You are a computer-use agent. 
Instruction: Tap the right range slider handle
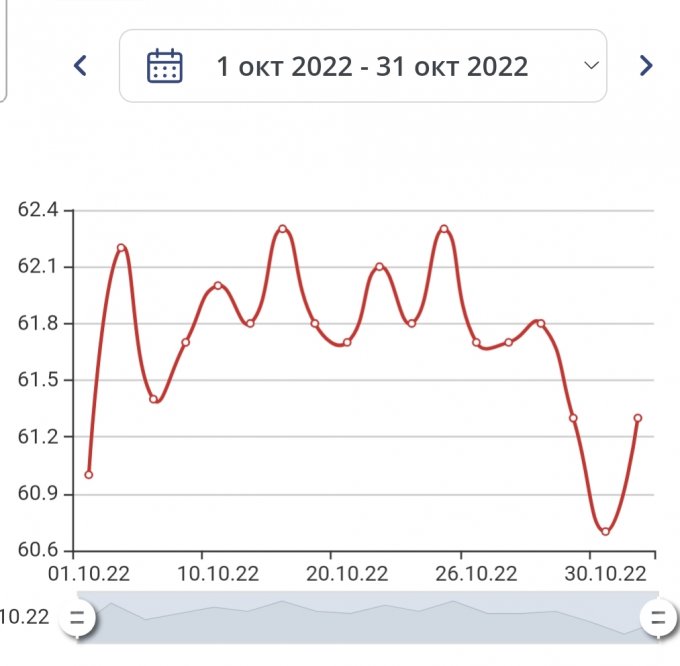(658, 618)
